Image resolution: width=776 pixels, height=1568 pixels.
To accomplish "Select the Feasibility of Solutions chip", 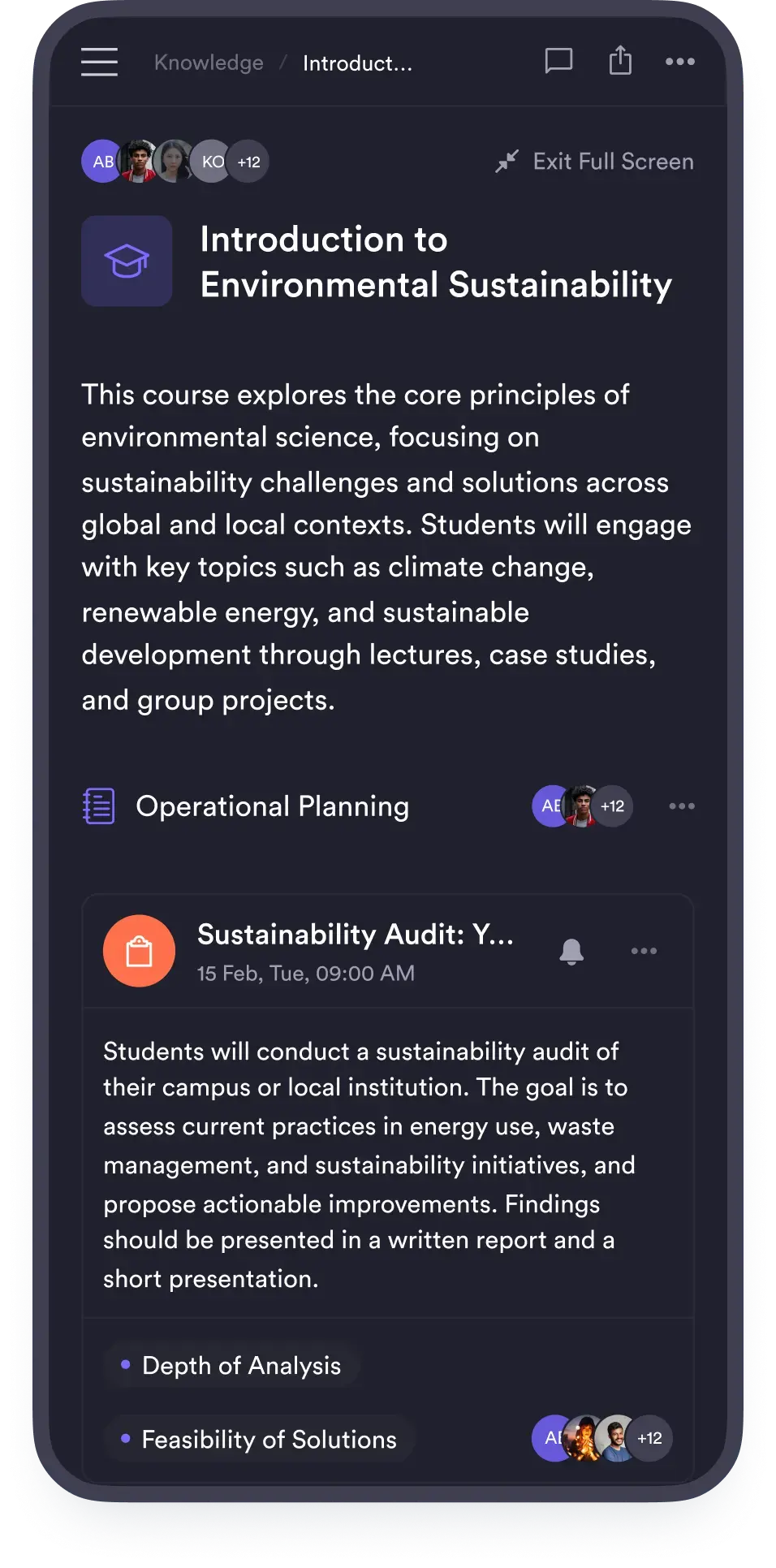I will coord(260,1440).
